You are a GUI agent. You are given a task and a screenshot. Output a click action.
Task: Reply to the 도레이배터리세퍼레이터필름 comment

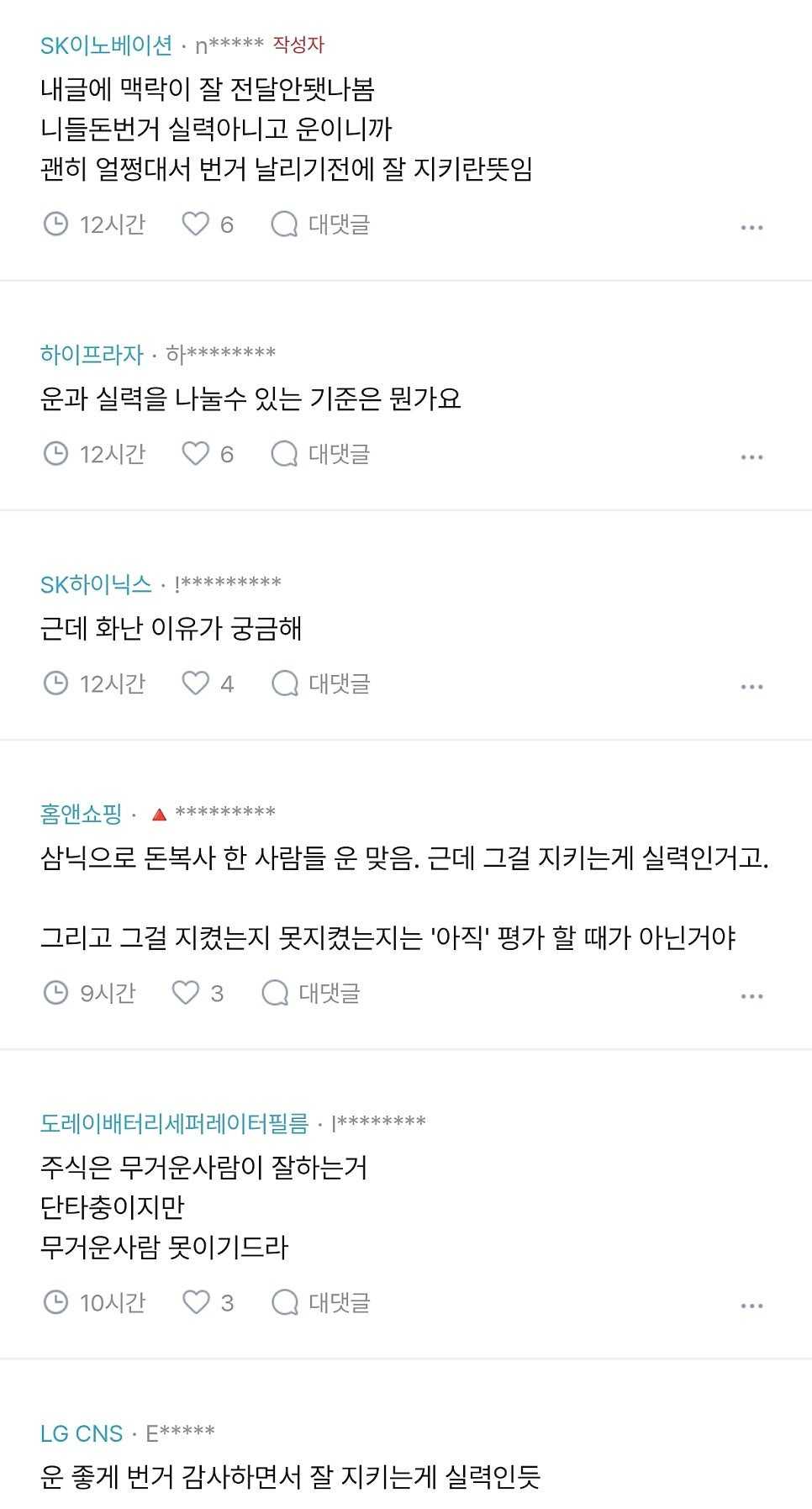pyautogui.click(x=320, y=1301)
